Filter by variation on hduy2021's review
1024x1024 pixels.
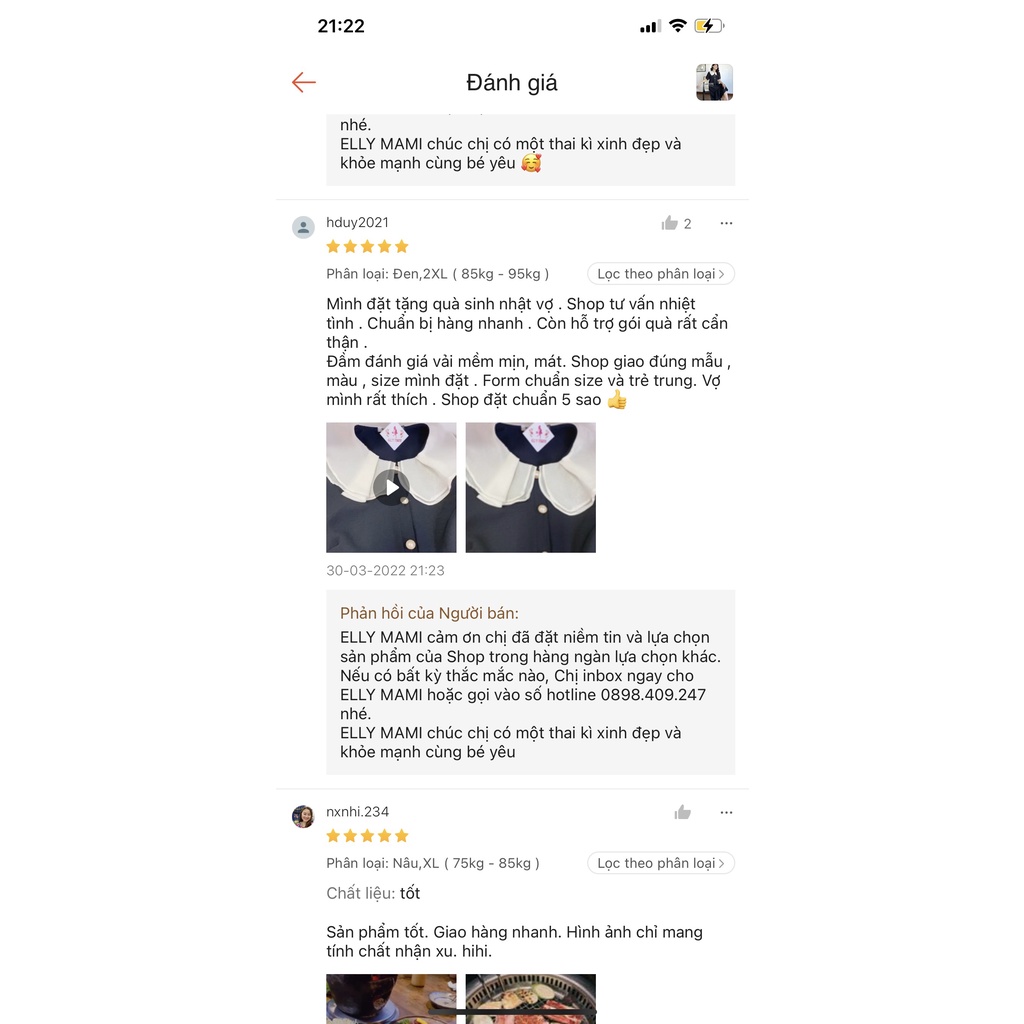click(661, 274)
